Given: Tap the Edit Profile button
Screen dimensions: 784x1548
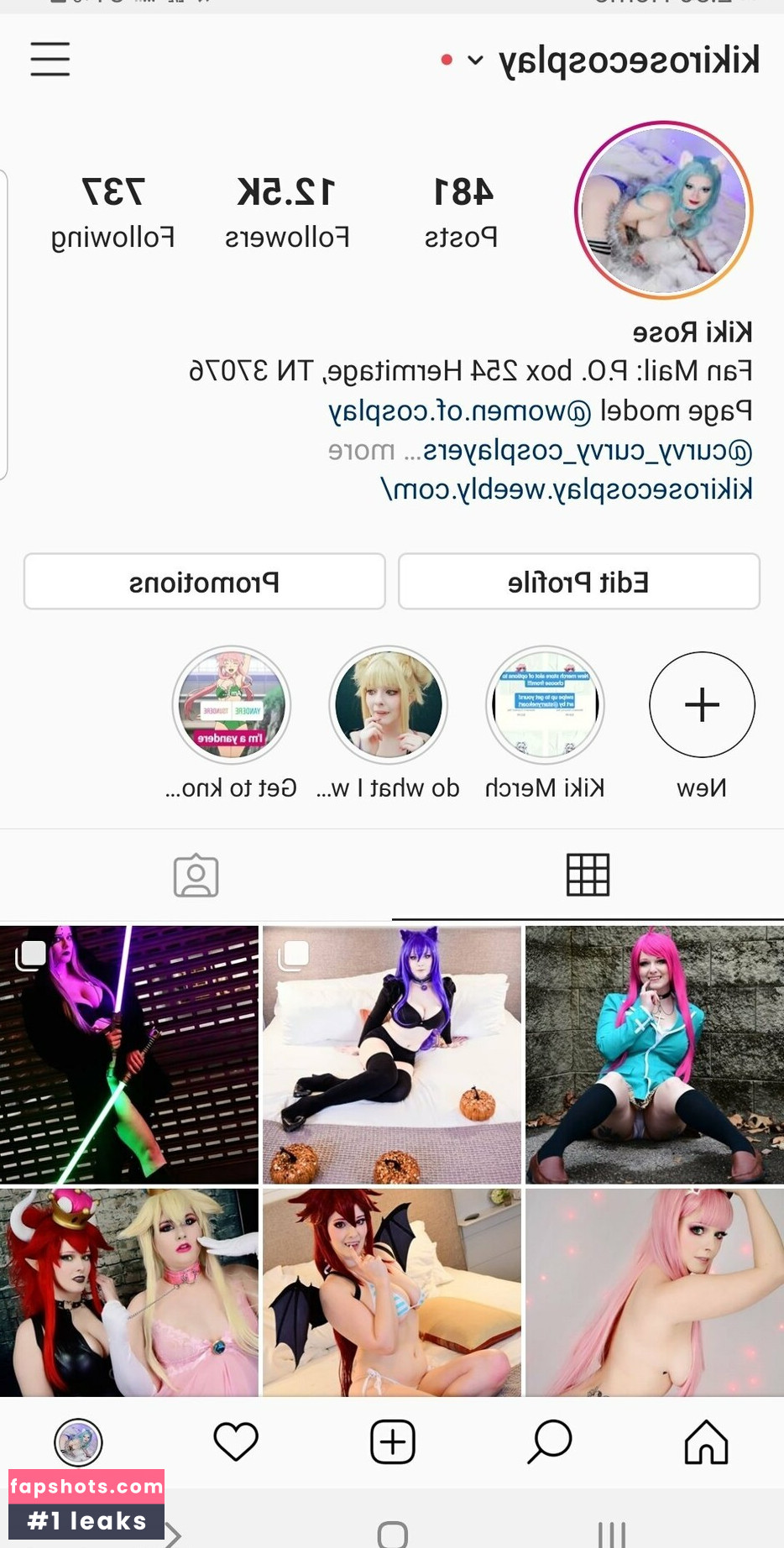Looking at the screenshot, I should coord(578,582).
